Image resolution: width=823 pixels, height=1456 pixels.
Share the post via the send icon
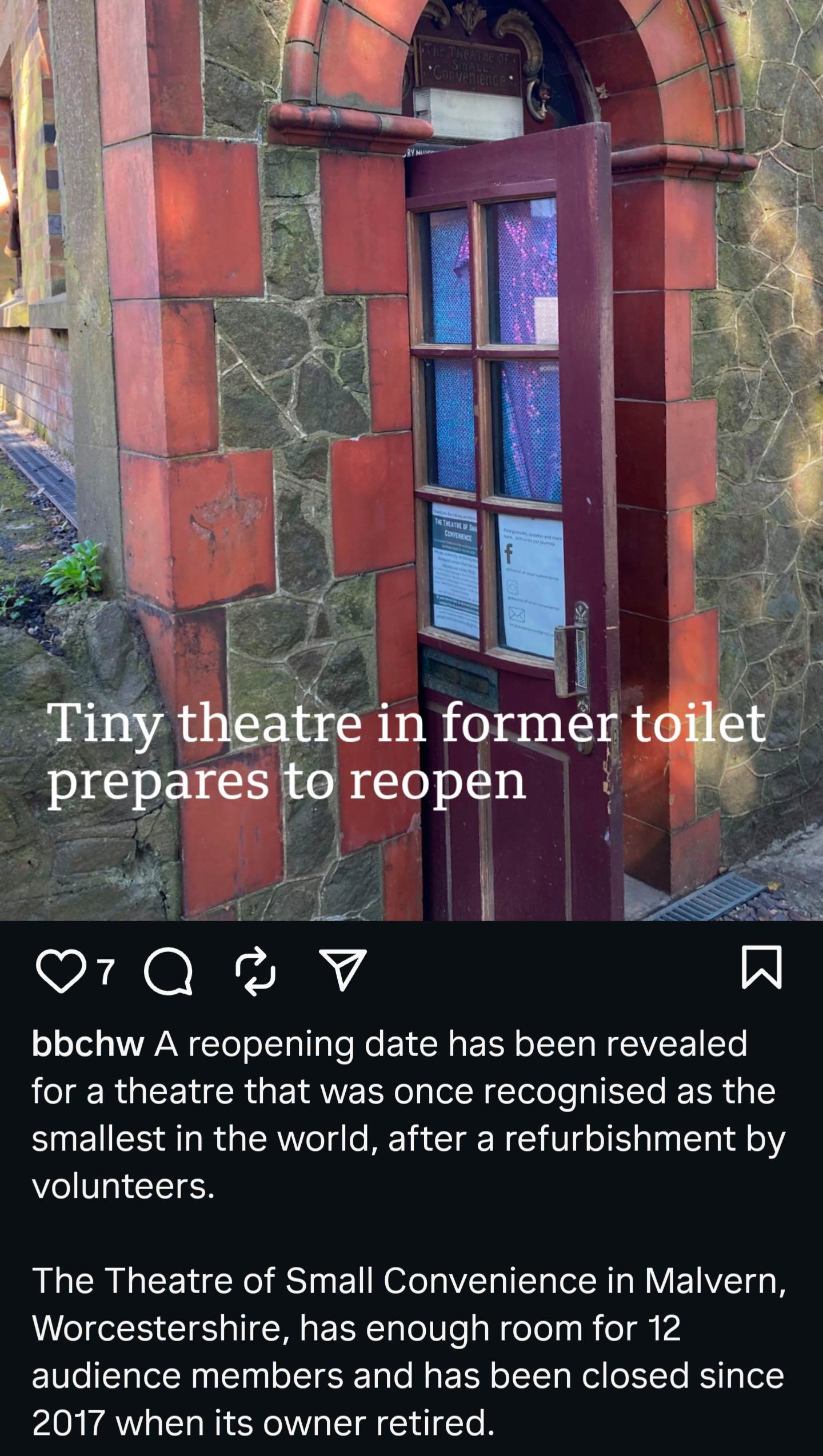pos(342,970)
